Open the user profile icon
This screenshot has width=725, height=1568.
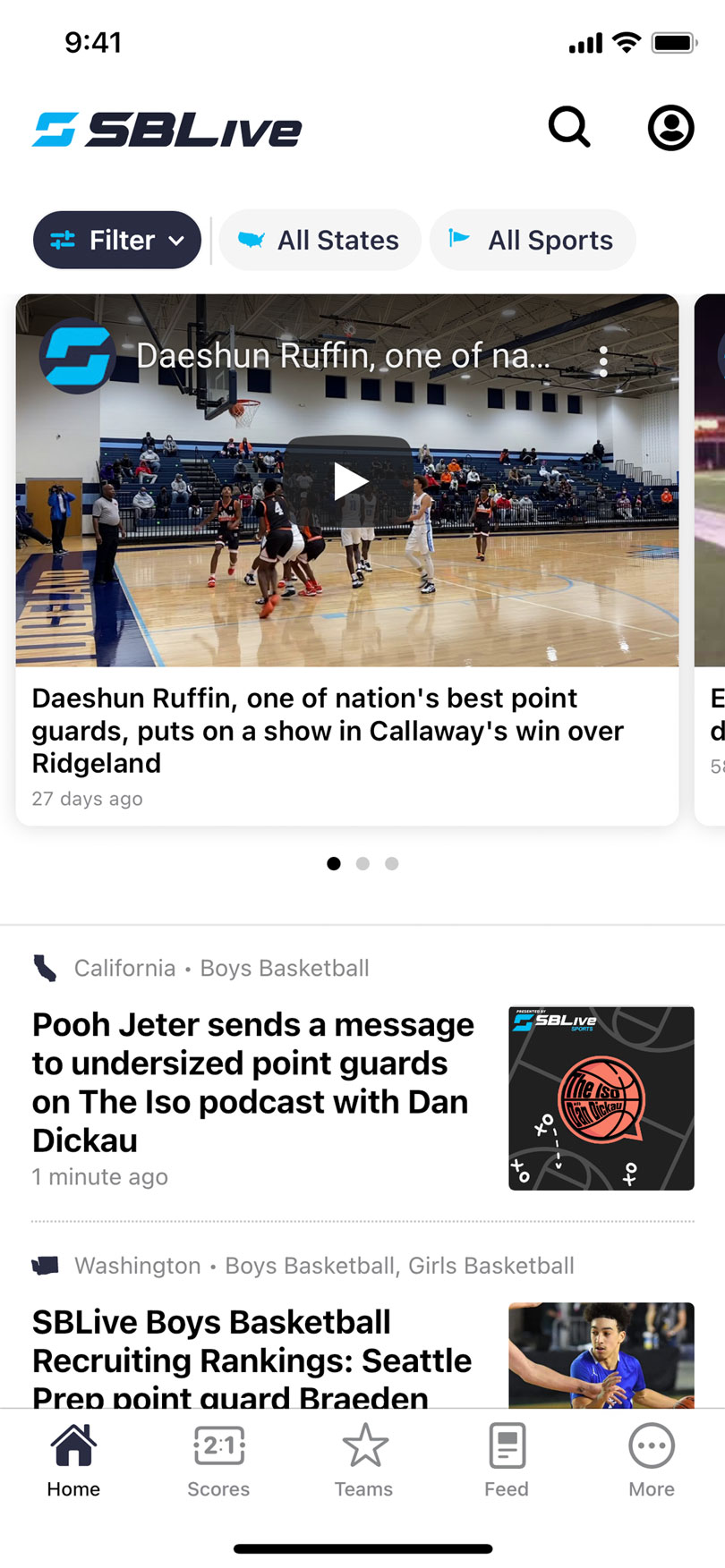pyautogui.click(x=670, y=128)
